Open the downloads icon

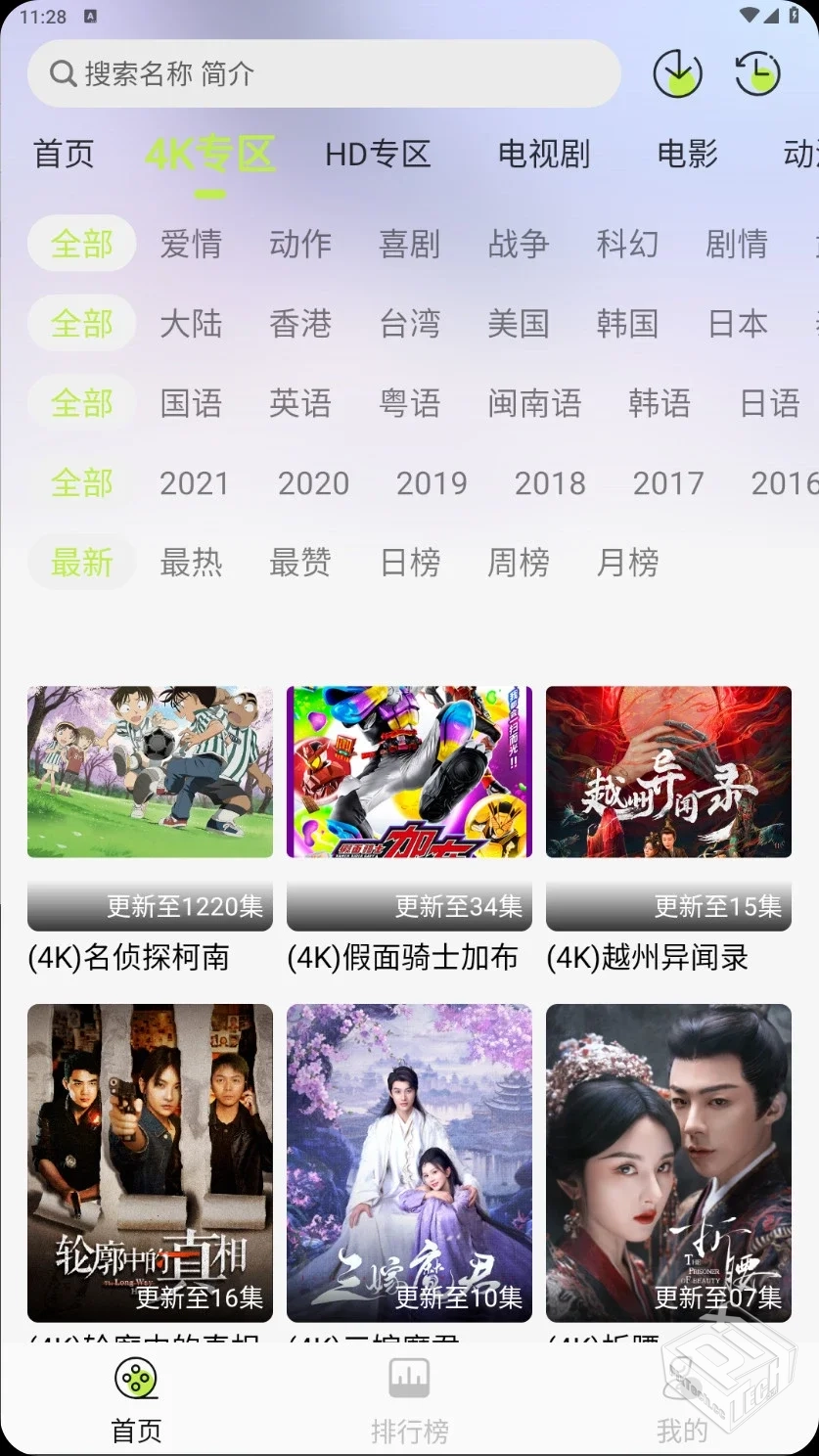tap(677, 73)
